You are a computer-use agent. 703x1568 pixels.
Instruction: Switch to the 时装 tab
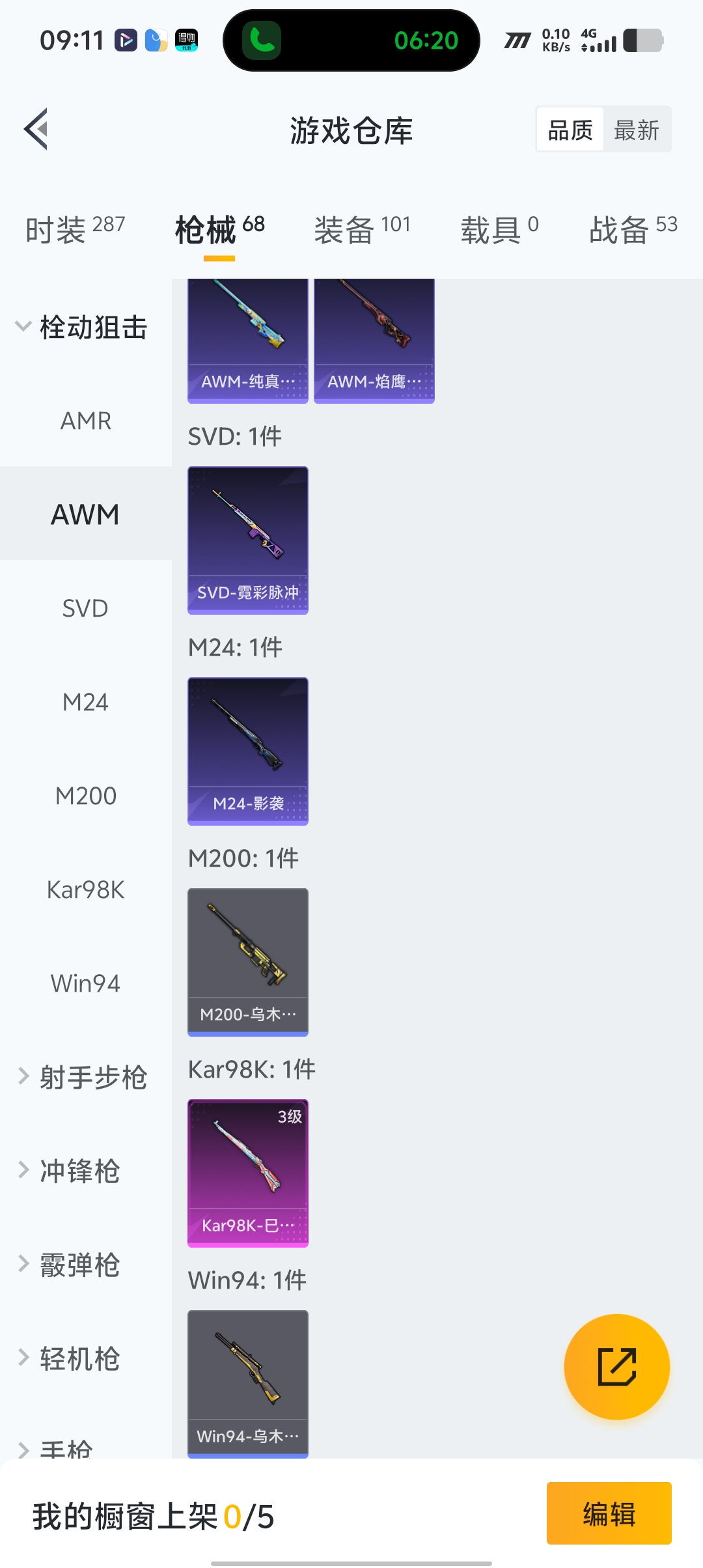click(75, 229)
